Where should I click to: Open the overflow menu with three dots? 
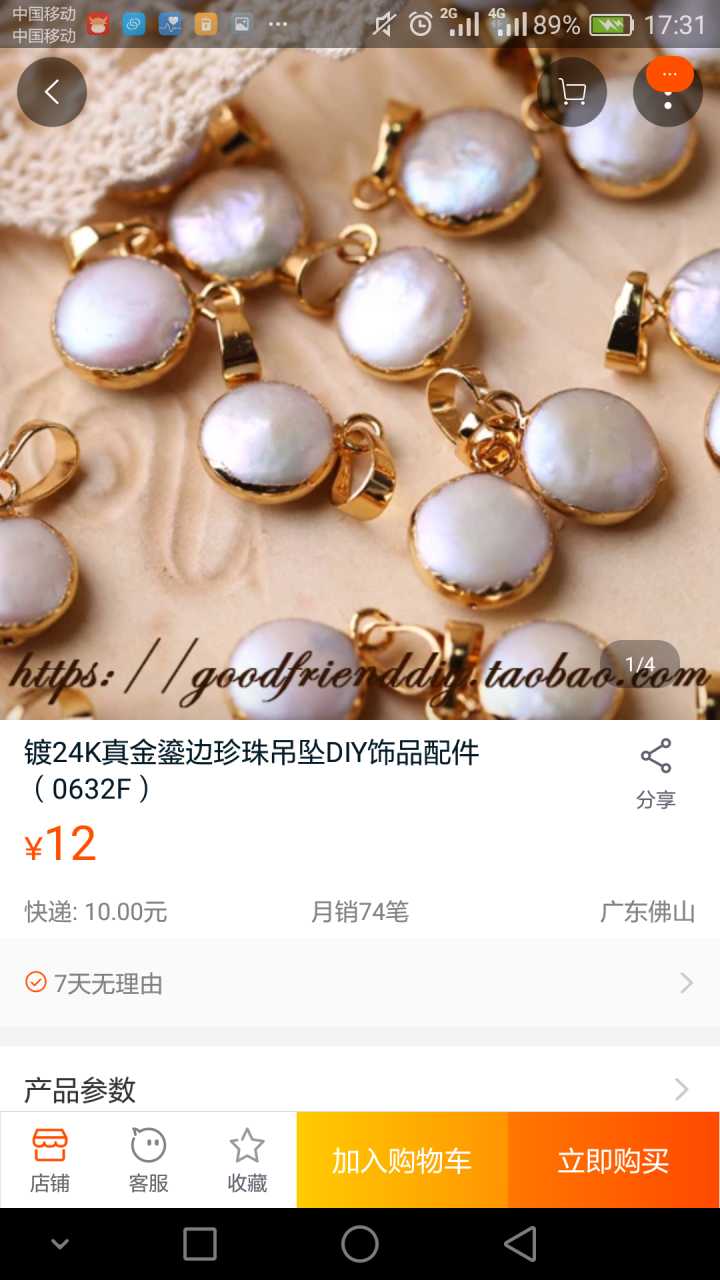pyautogui.click(x=668, y=92)
